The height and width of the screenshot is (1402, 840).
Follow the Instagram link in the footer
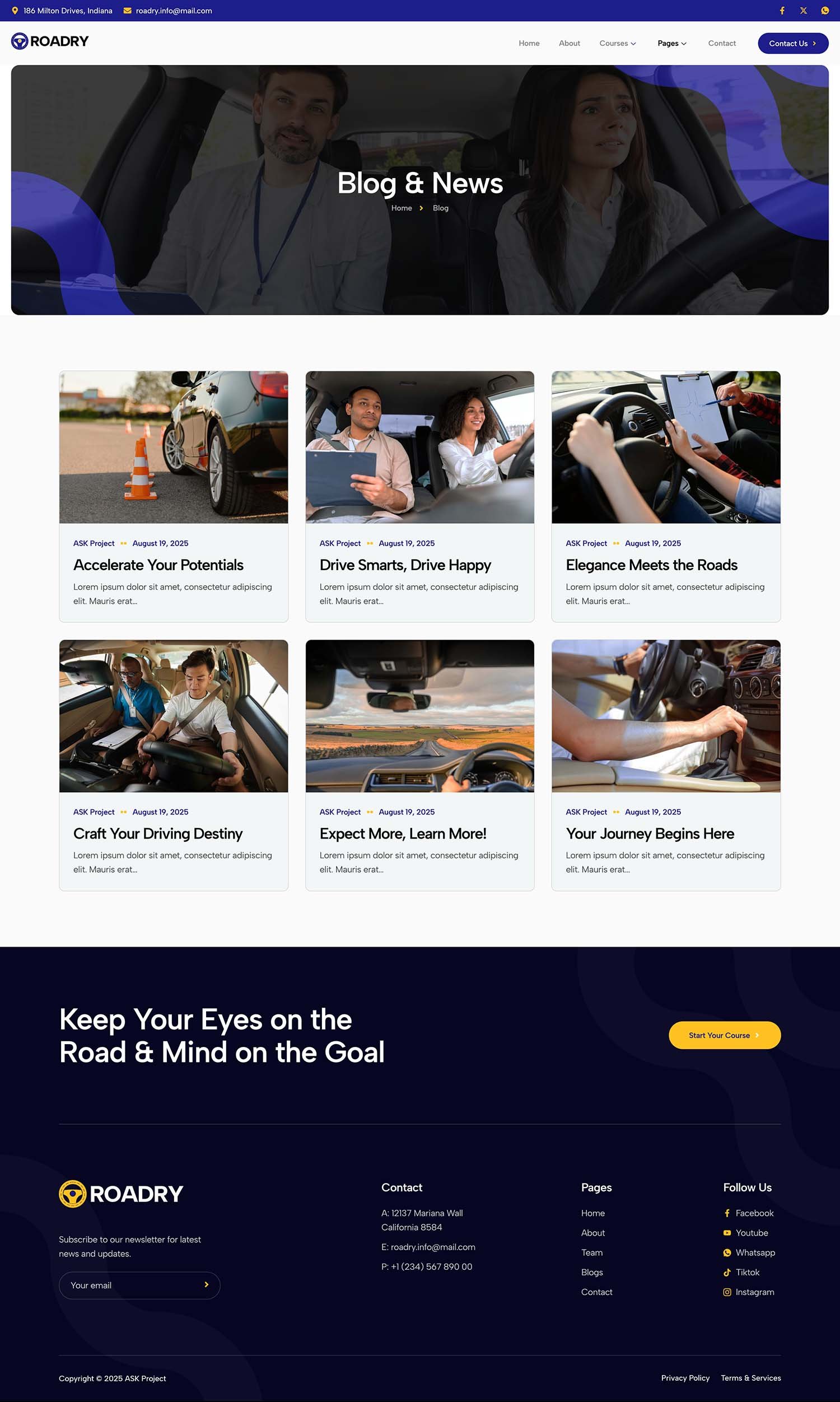click(754, 1292)
